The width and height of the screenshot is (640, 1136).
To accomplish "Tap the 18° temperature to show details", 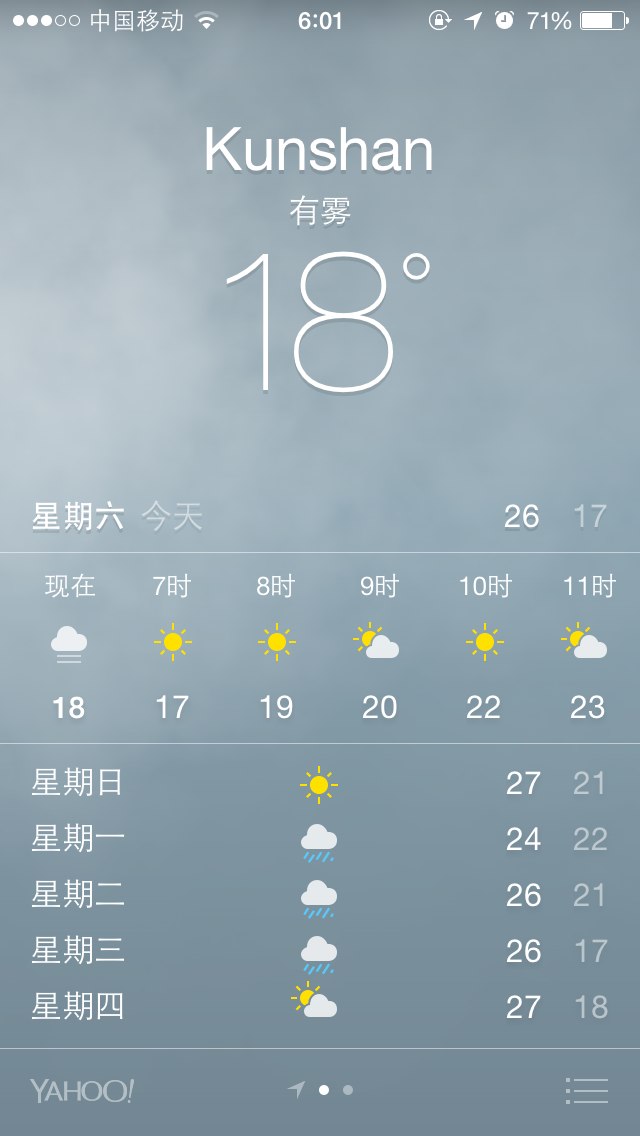I will [325, 320].
